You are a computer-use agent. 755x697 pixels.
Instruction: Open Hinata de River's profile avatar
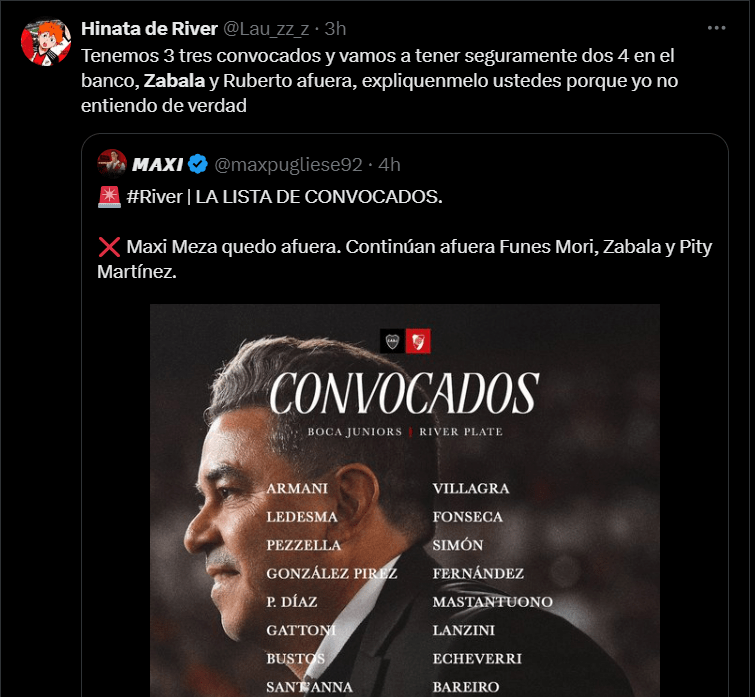[x=43, y=40]
